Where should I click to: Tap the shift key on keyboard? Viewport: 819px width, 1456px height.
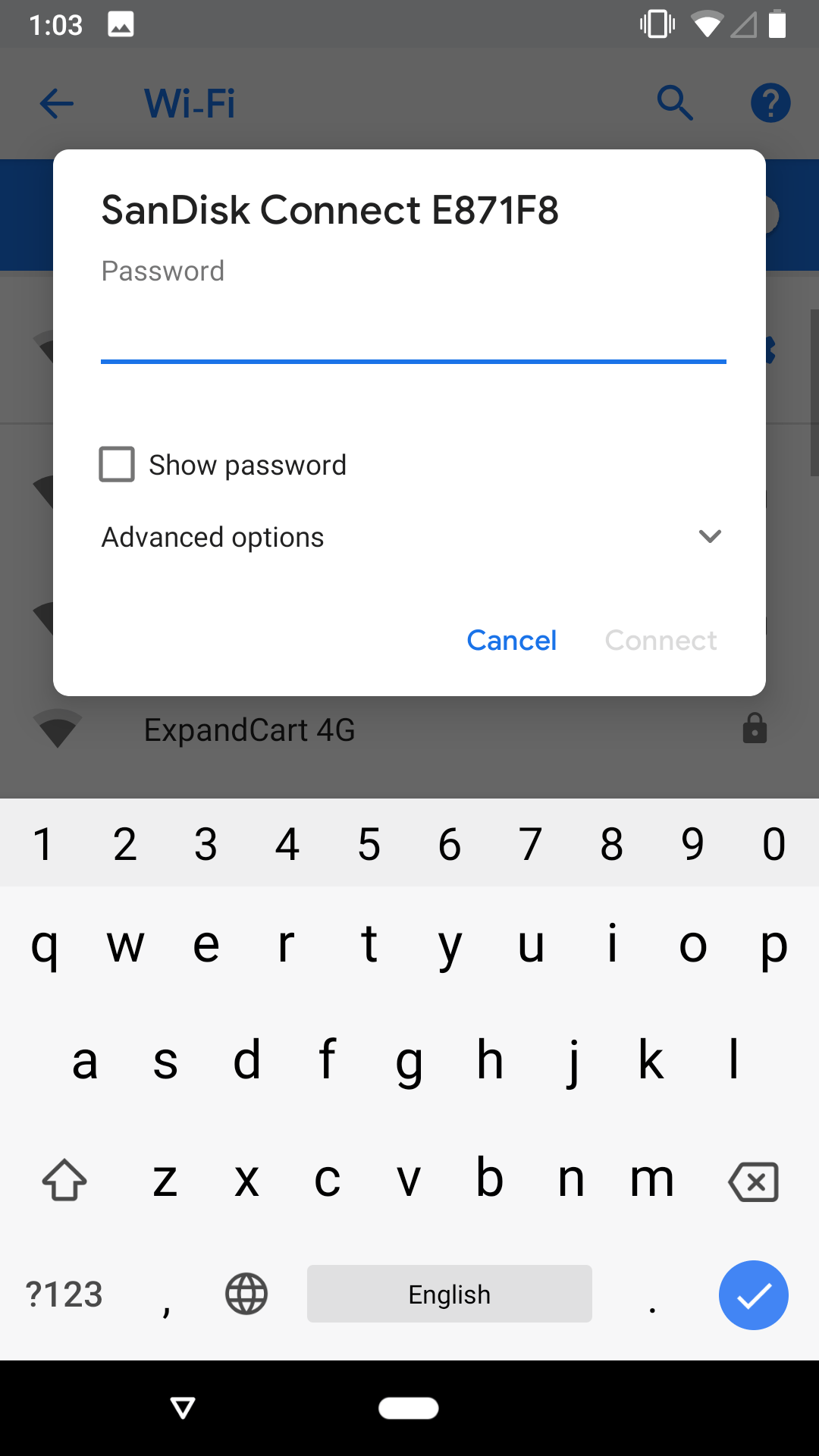64,1181
